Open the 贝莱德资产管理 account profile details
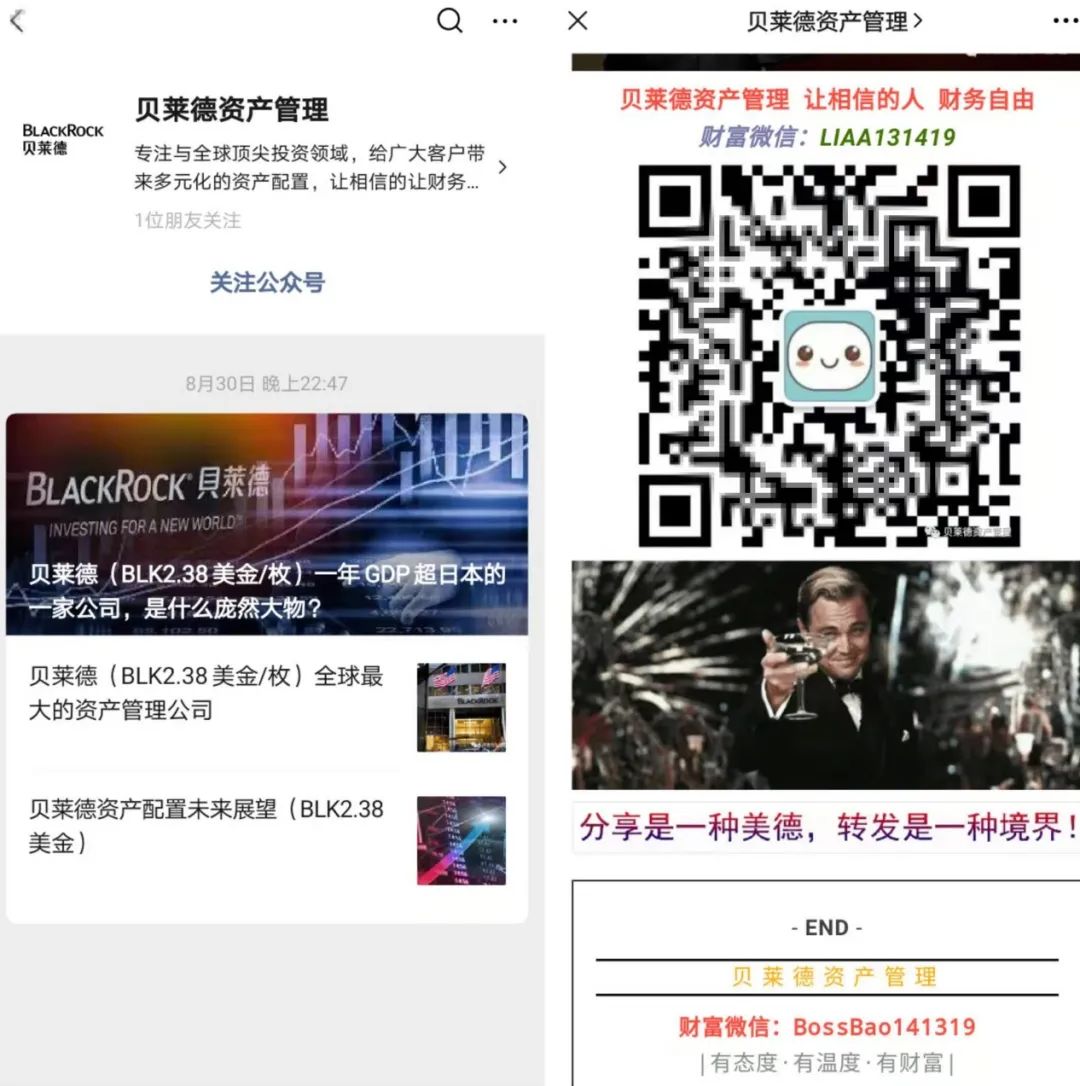 click(x=501, y=167)
